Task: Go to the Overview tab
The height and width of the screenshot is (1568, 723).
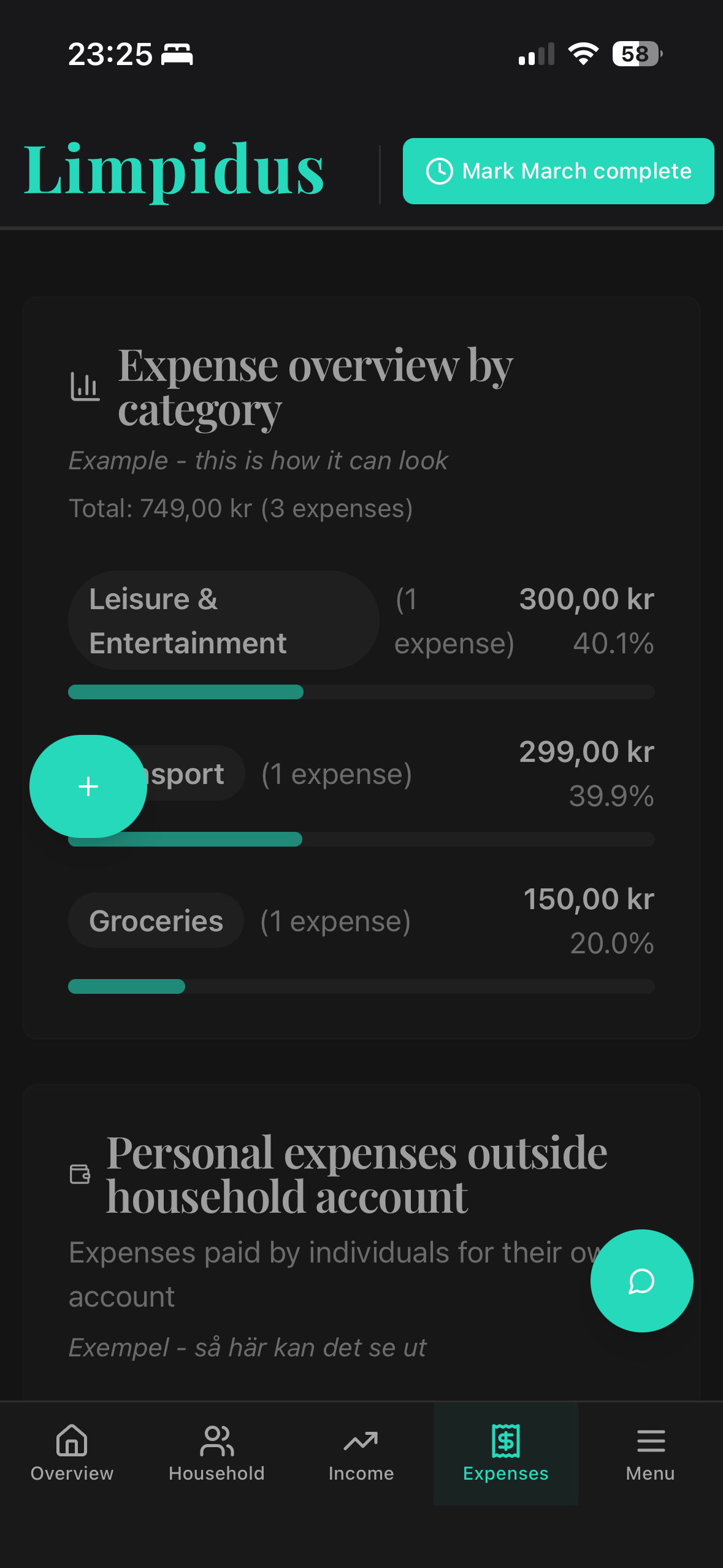Action: point(72,1453)
